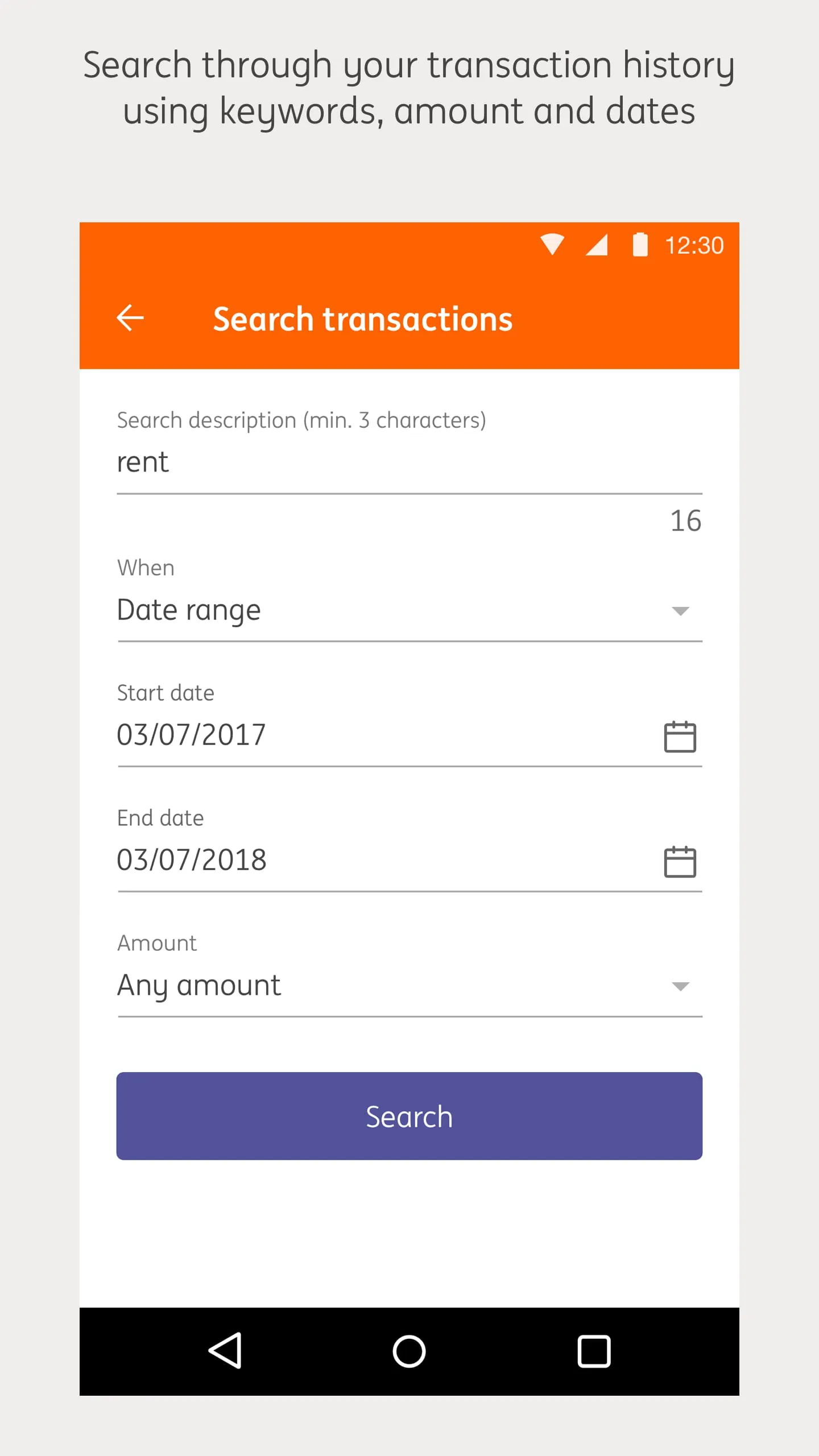
Task: Open the When dropdown showing Date range
Action: [x=398, y=610]
